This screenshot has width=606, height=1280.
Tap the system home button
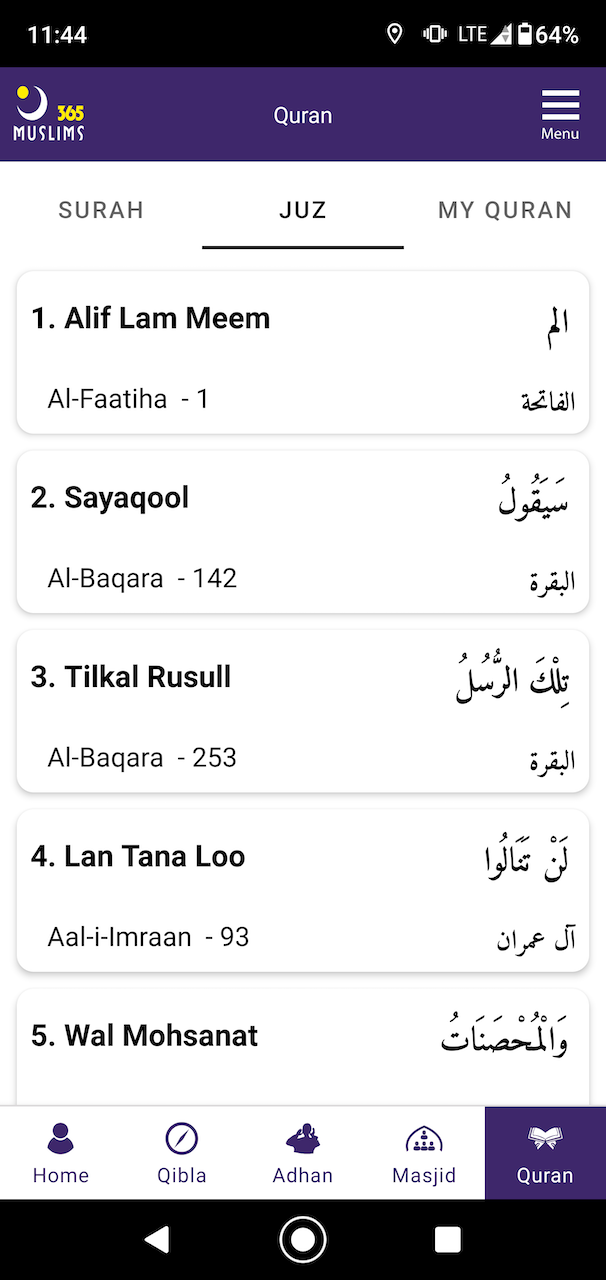(303, 1240)
